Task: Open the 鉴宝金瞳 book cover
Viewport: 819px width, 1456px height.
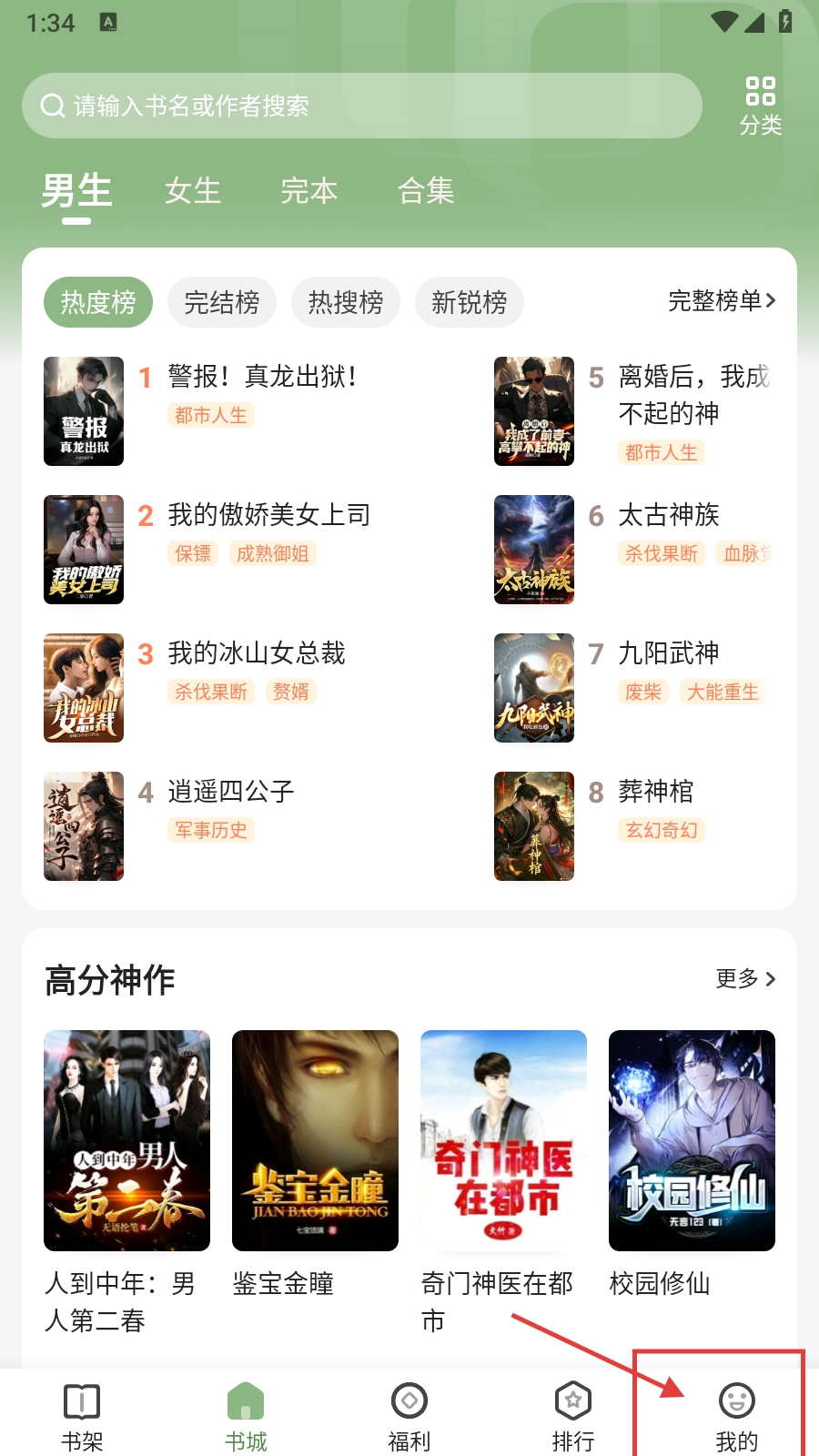Action: click(x=315, y=1140)
